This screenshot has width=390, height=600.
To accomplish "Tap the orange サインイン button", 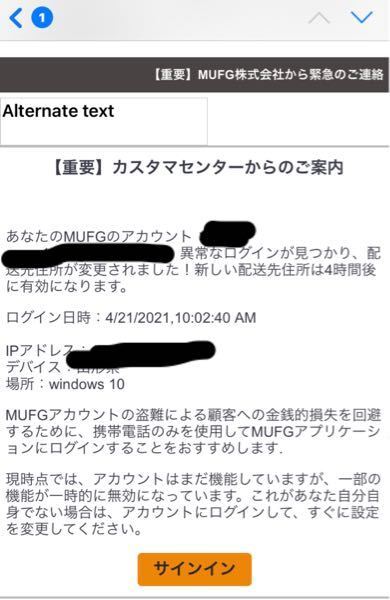I will pos(194,569).
